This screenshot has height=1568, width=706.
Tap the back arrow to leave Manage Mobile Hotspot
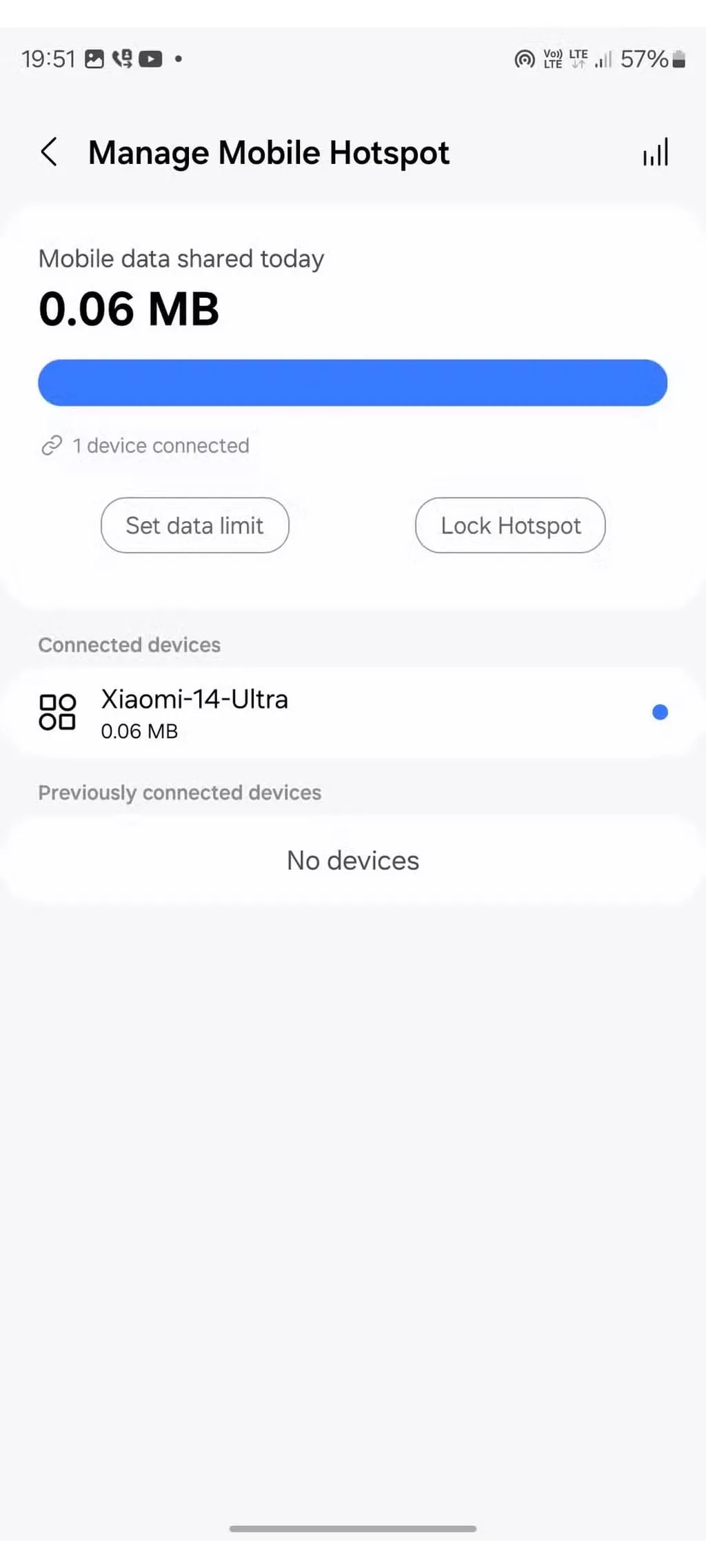pyautogui.click(x=49, y=152)
